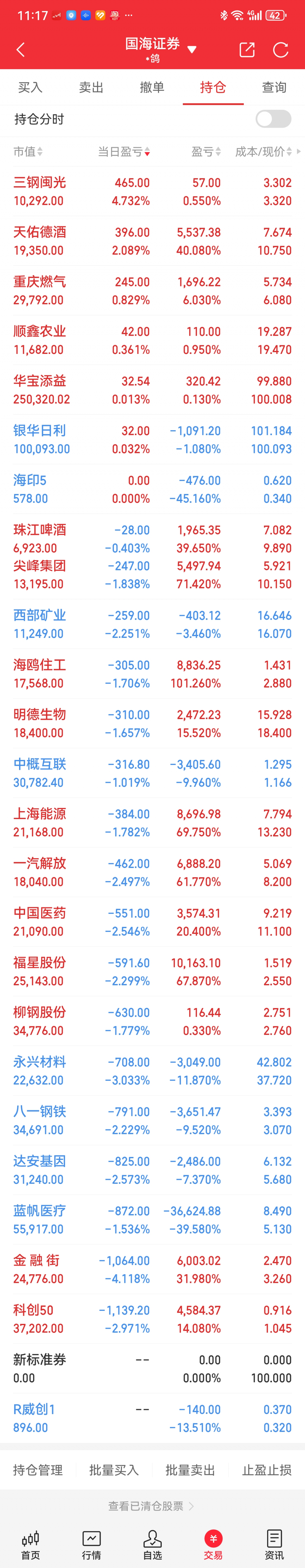View 查看已清仓股票 link
The height and width of the screenshot is (1568, 305).
(x=151, y=1505)
